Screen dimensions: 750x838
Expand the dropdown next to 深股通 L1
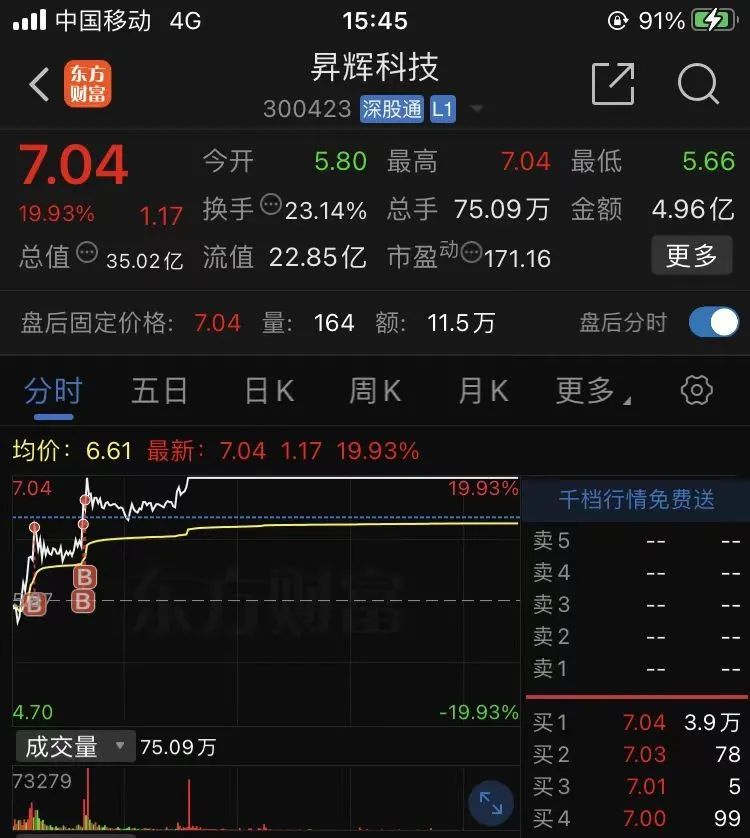coord(474,110)
